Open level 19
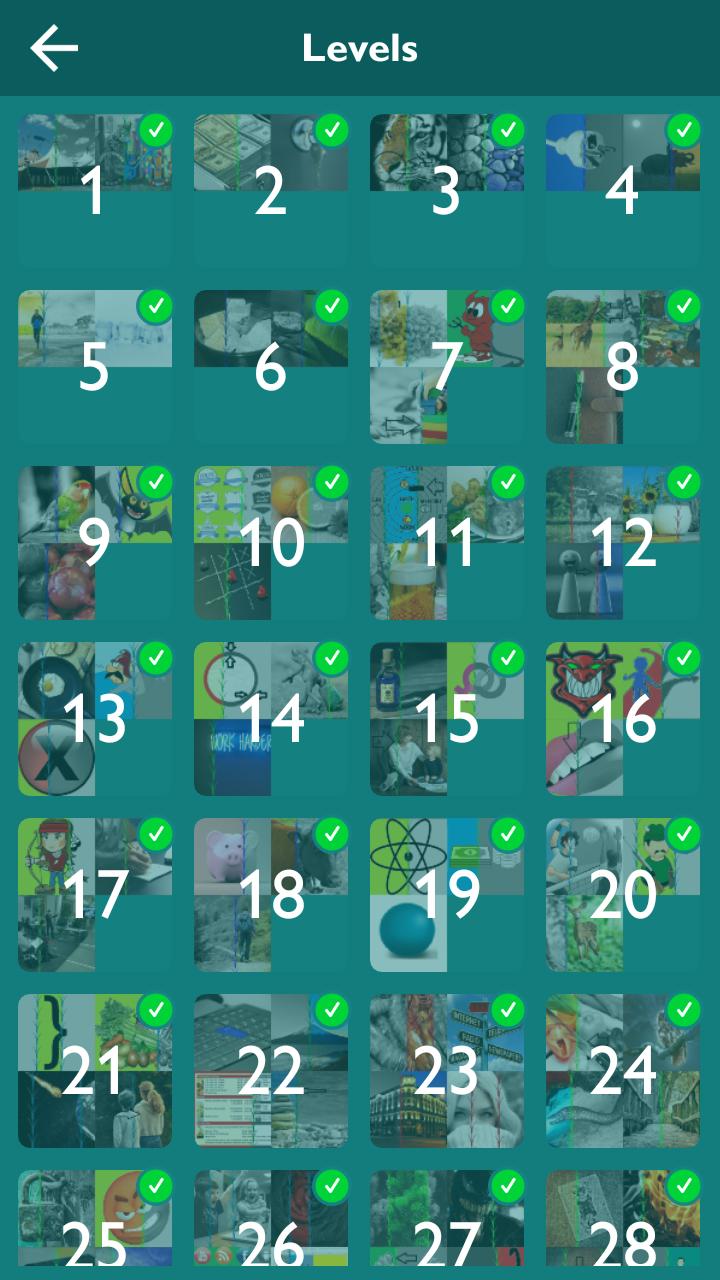 [x=447, y=895]
